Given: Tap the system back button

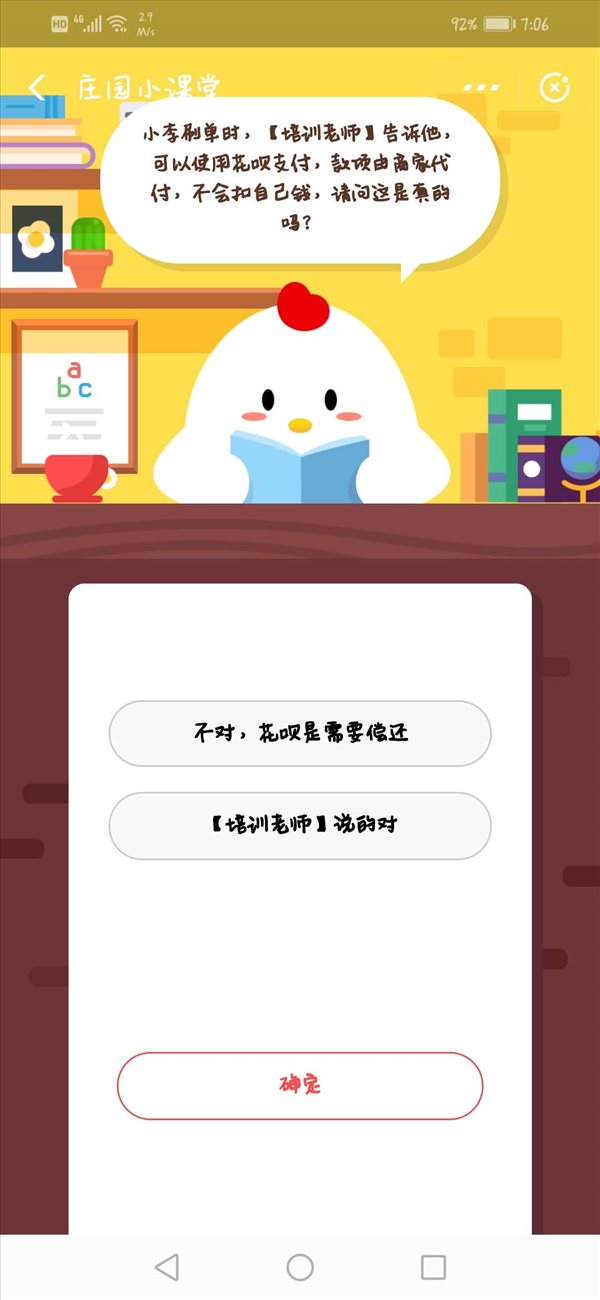Looking at the screenshot, I should tap(167, 1267).
